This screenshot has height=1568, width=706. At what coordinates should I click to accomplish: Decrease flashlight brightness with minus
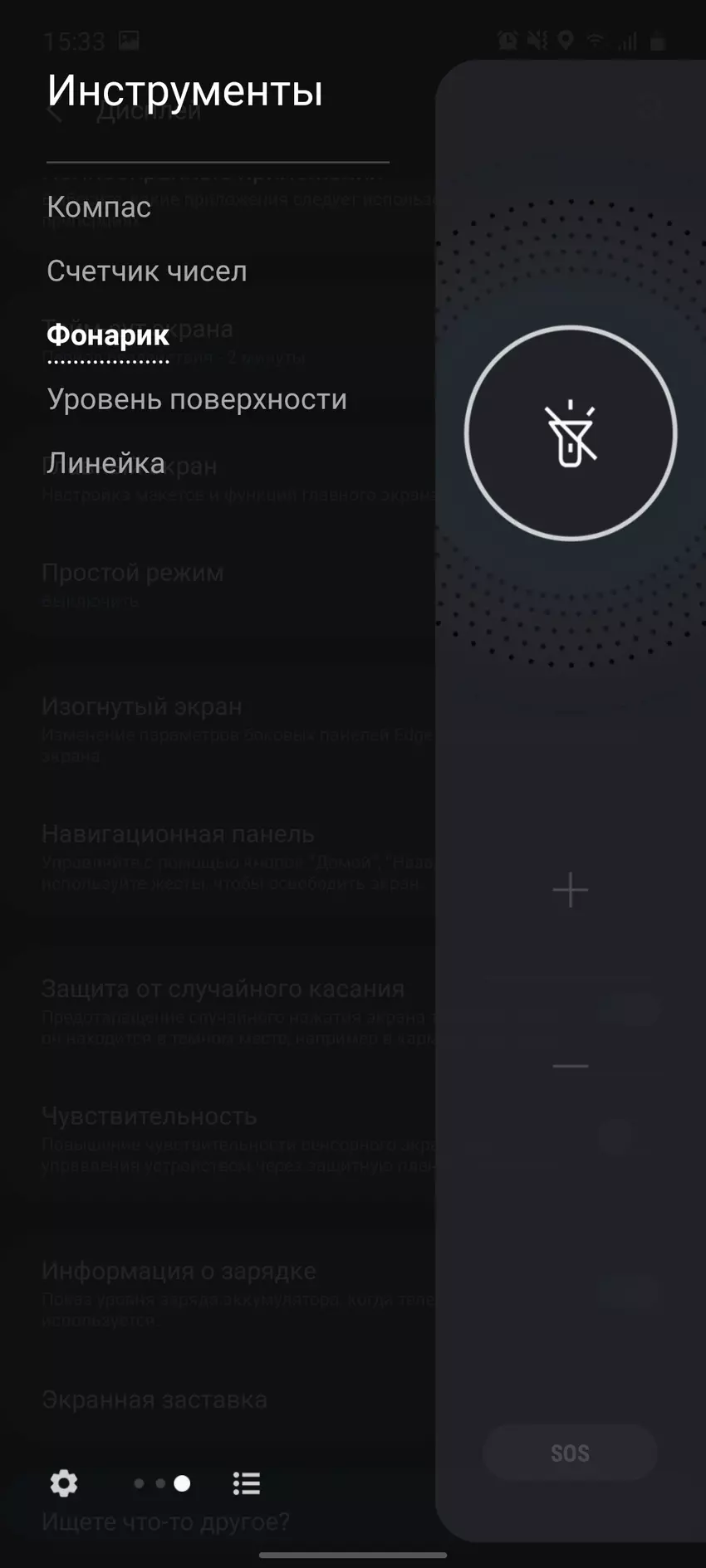(x=571, y=1065)
